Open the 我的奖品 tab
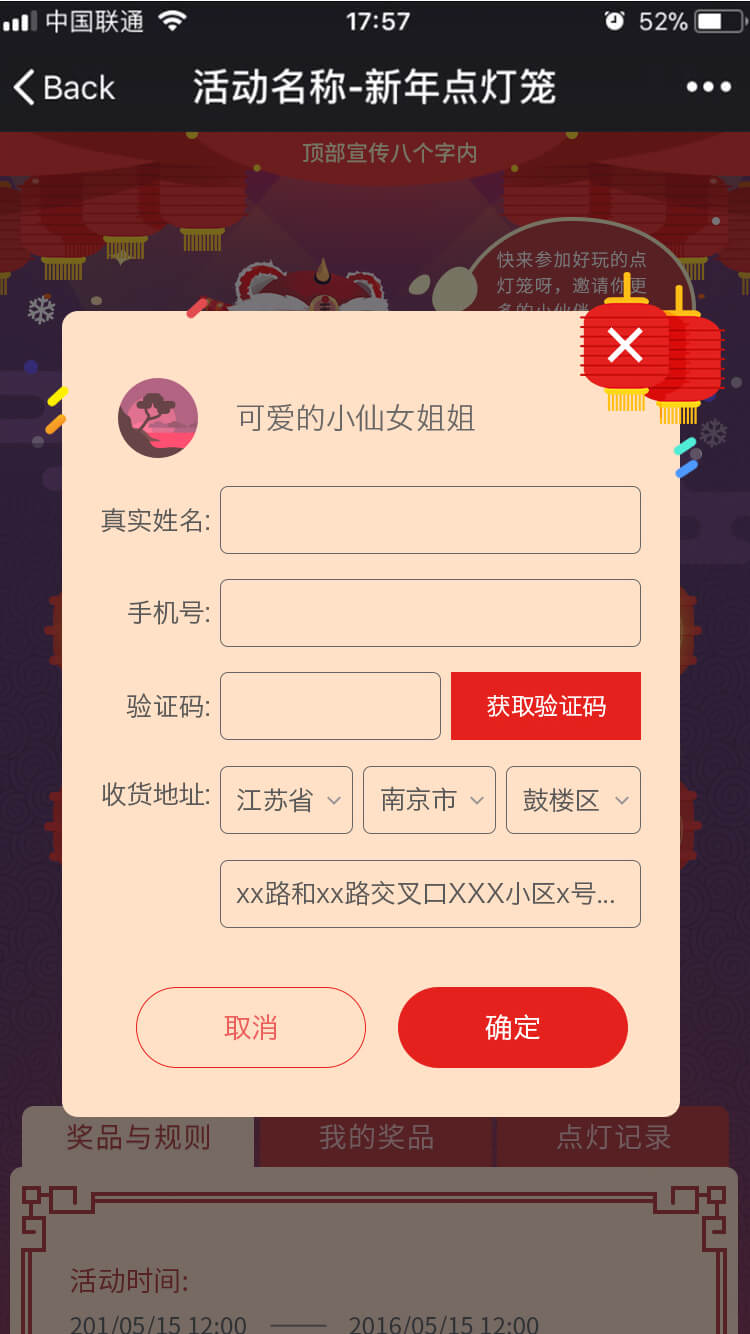This screenshot has height=1334, width=750. 376,1137
